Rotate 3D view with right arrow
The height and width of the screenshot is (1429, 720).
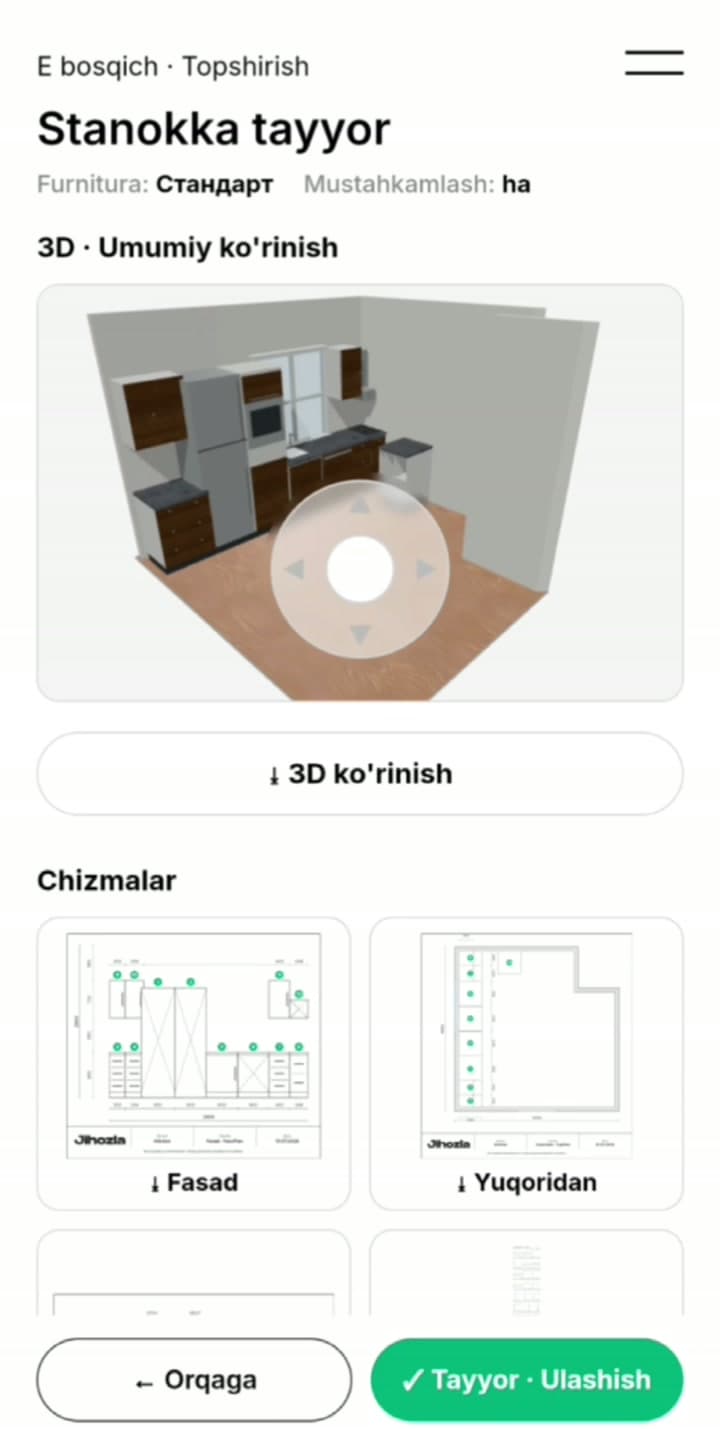tap(426, 570)
